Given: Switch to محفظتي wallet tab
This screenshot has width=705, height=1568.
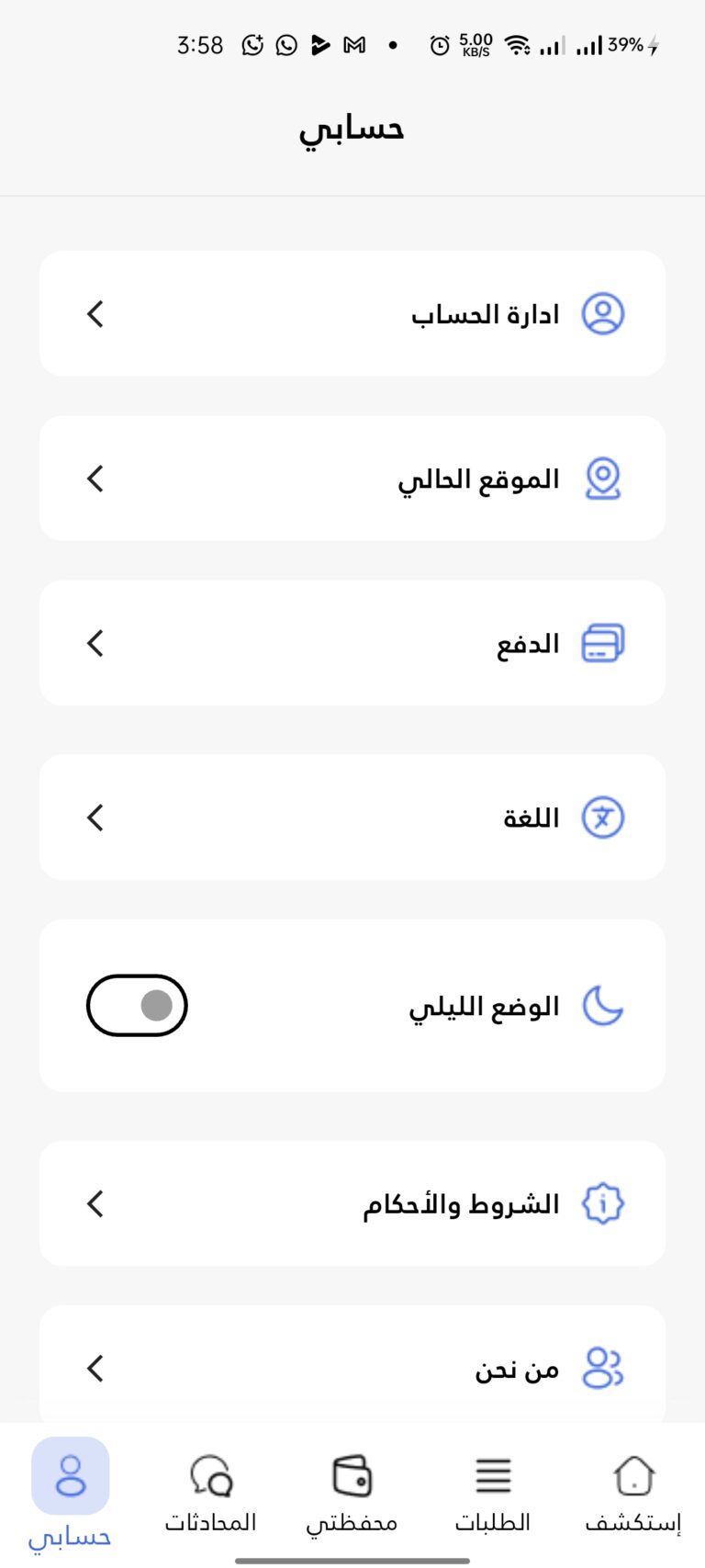Looking at the screenshot, I should coord(352,1494).
